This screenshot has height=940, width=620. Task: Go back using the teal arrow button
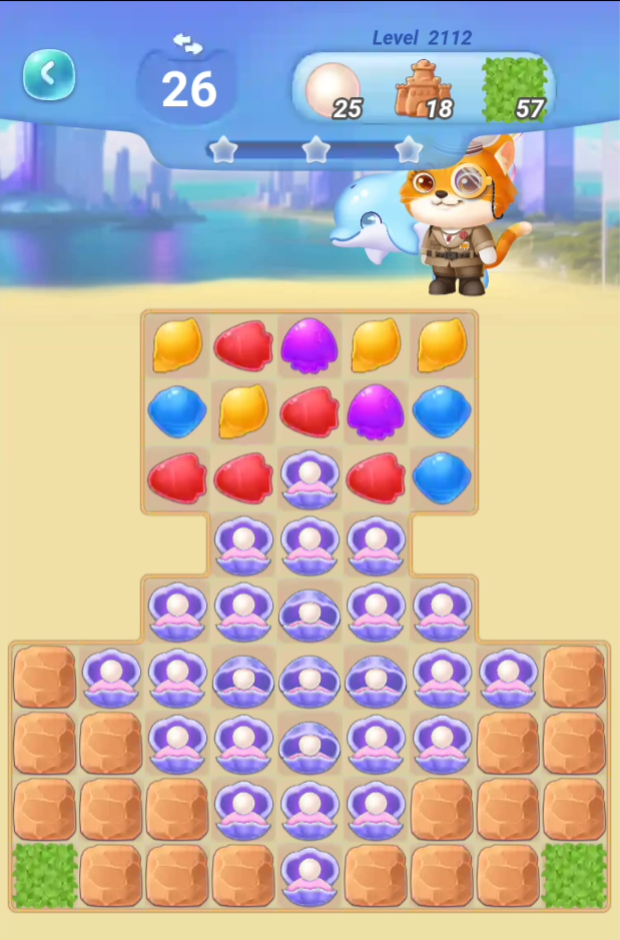tap(49, 74)
